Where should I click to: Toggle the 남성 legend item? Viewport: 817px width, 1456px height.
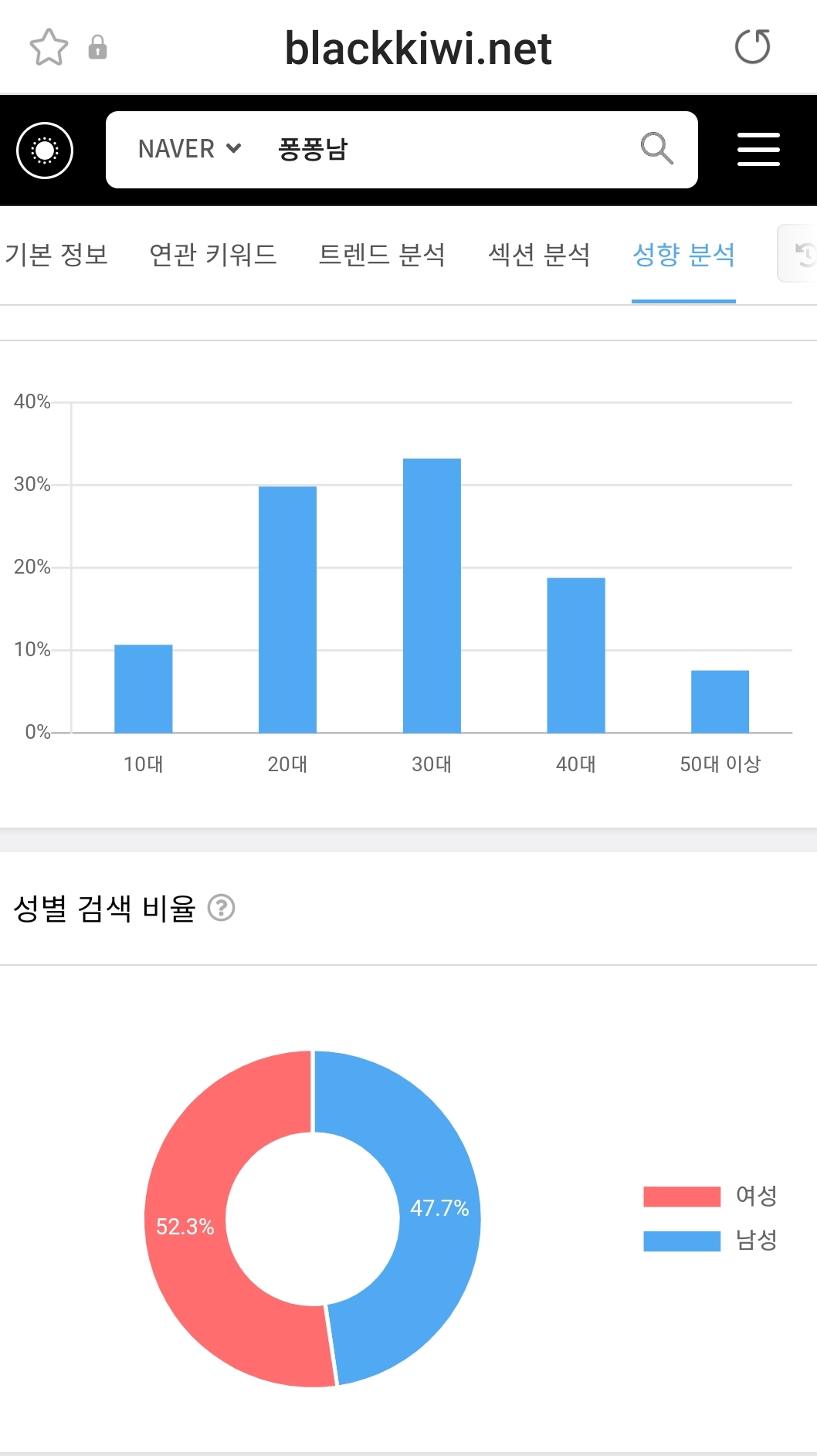pyautogui.click(x=710, y=1240)
